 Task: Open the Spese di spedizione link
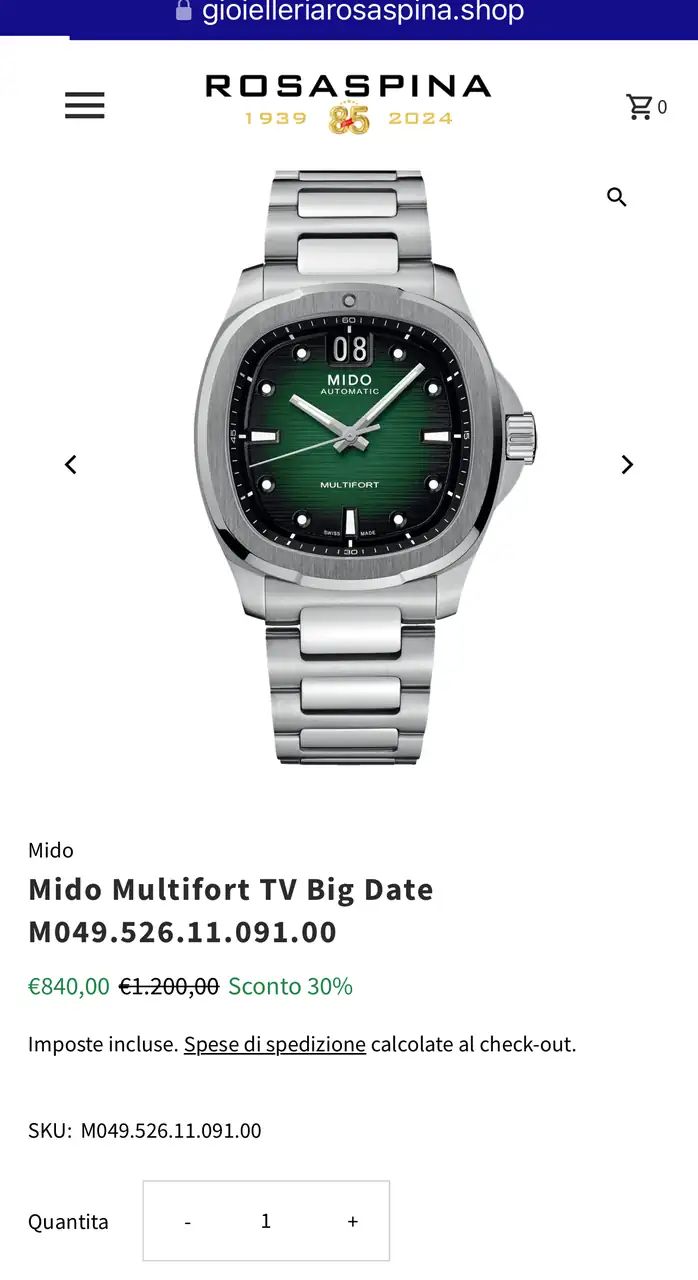275,1044
